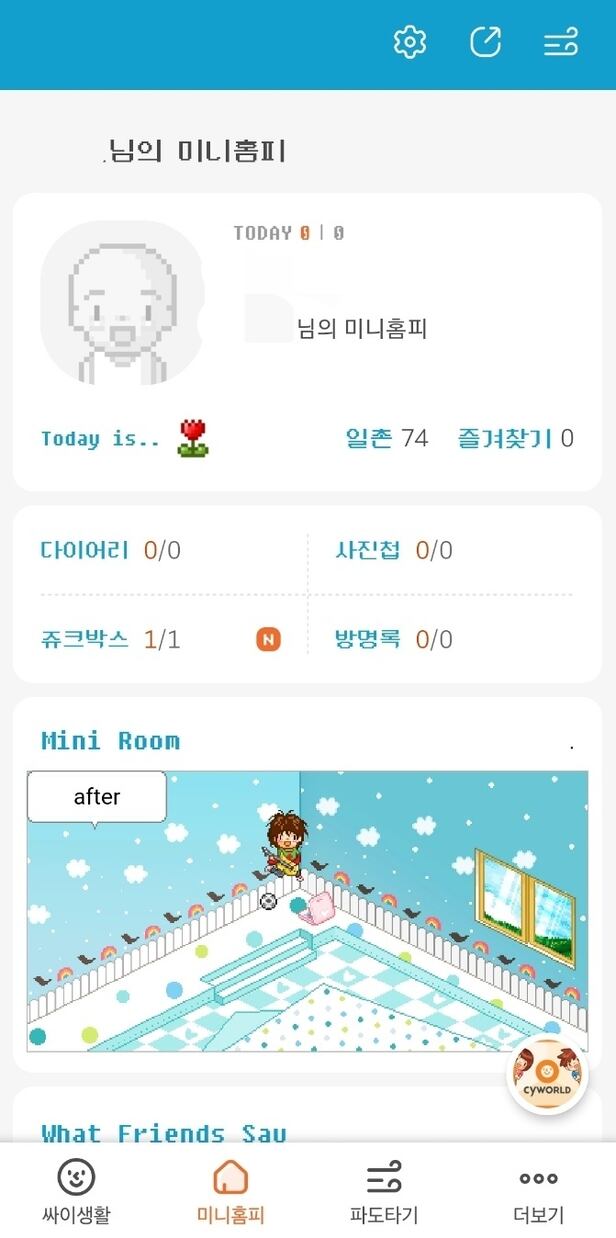Open the 방명록 guestbook
This screenshot has height=1238, width=616.
(x=393, y=639)
